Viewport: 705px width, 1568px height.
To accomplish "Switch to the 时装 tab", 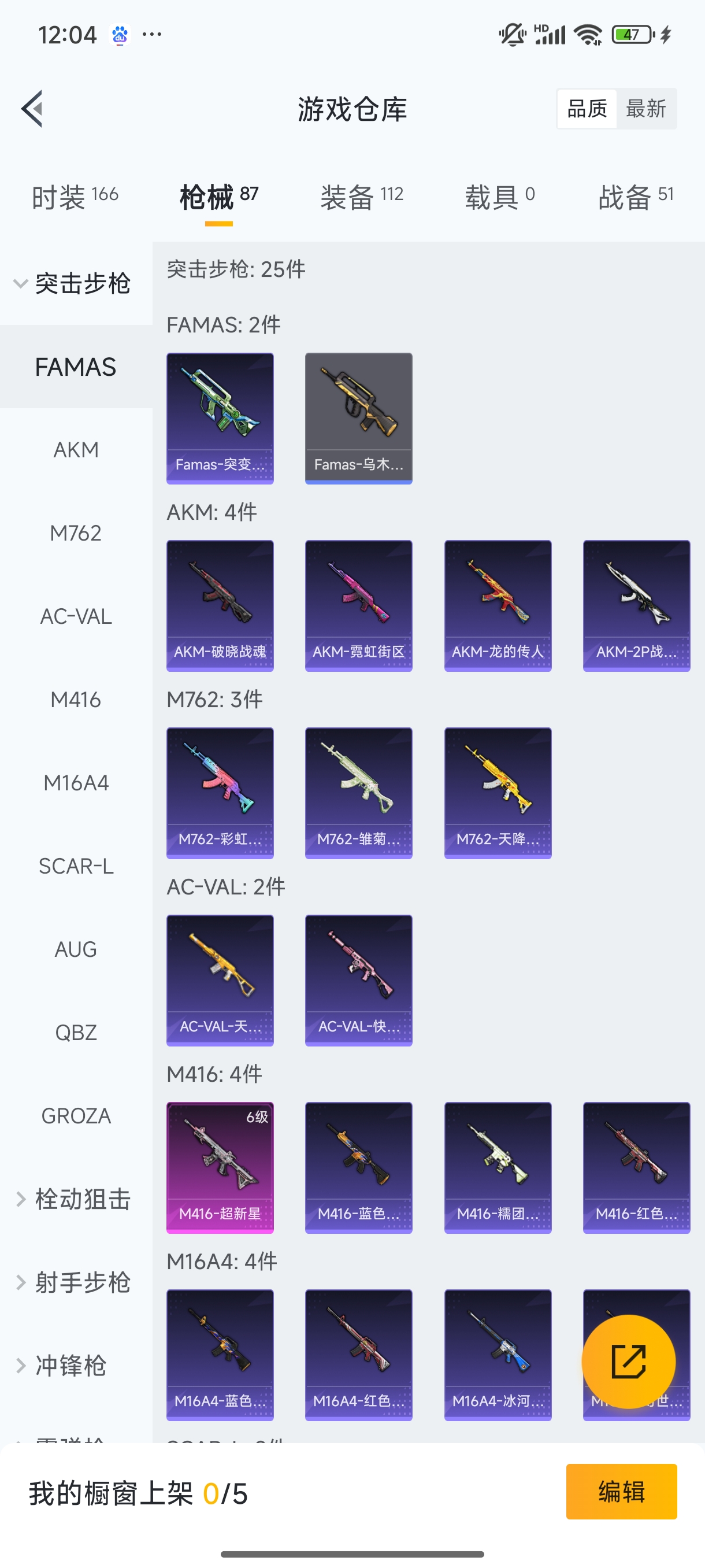I will point(75,197).
